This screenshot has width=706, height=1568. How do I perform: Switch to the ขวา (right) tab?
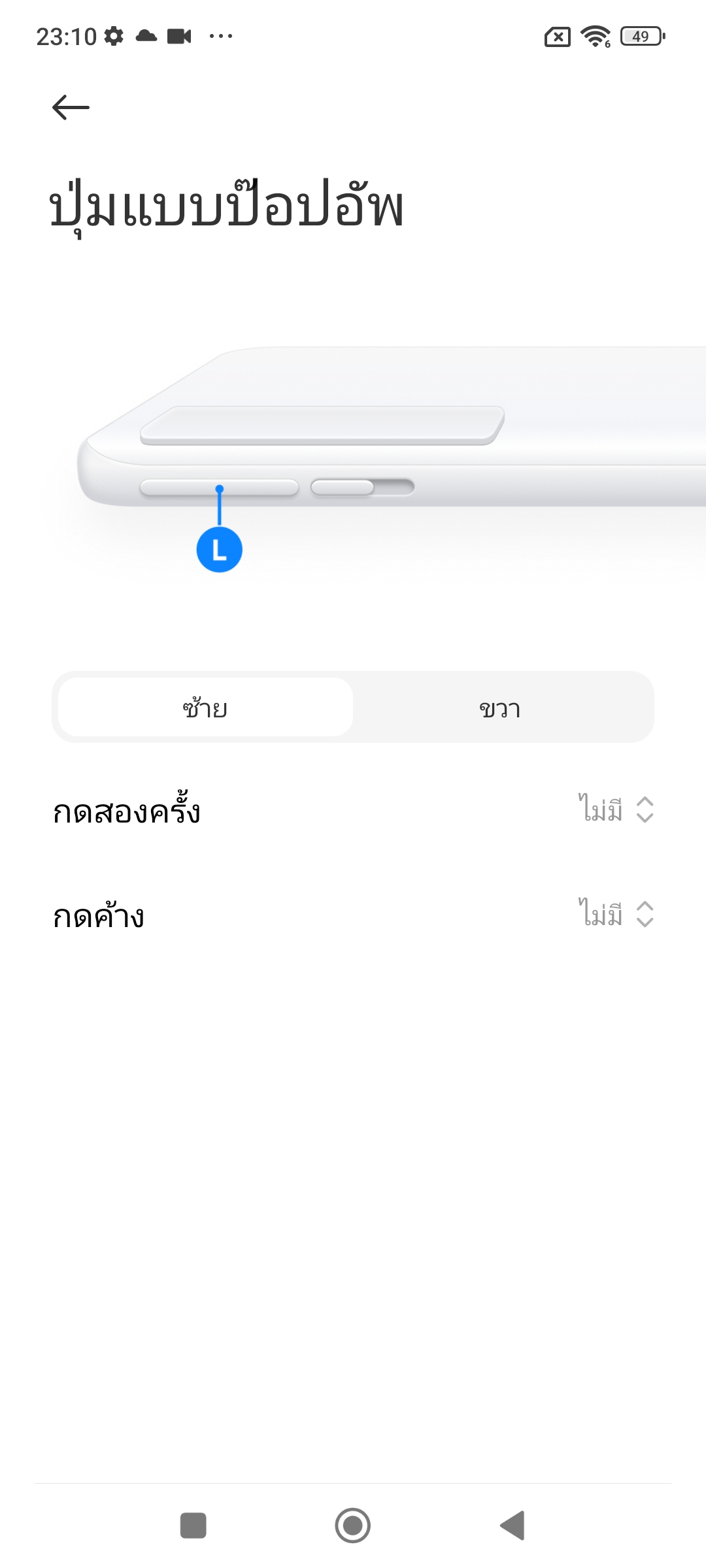coord(500,708)
